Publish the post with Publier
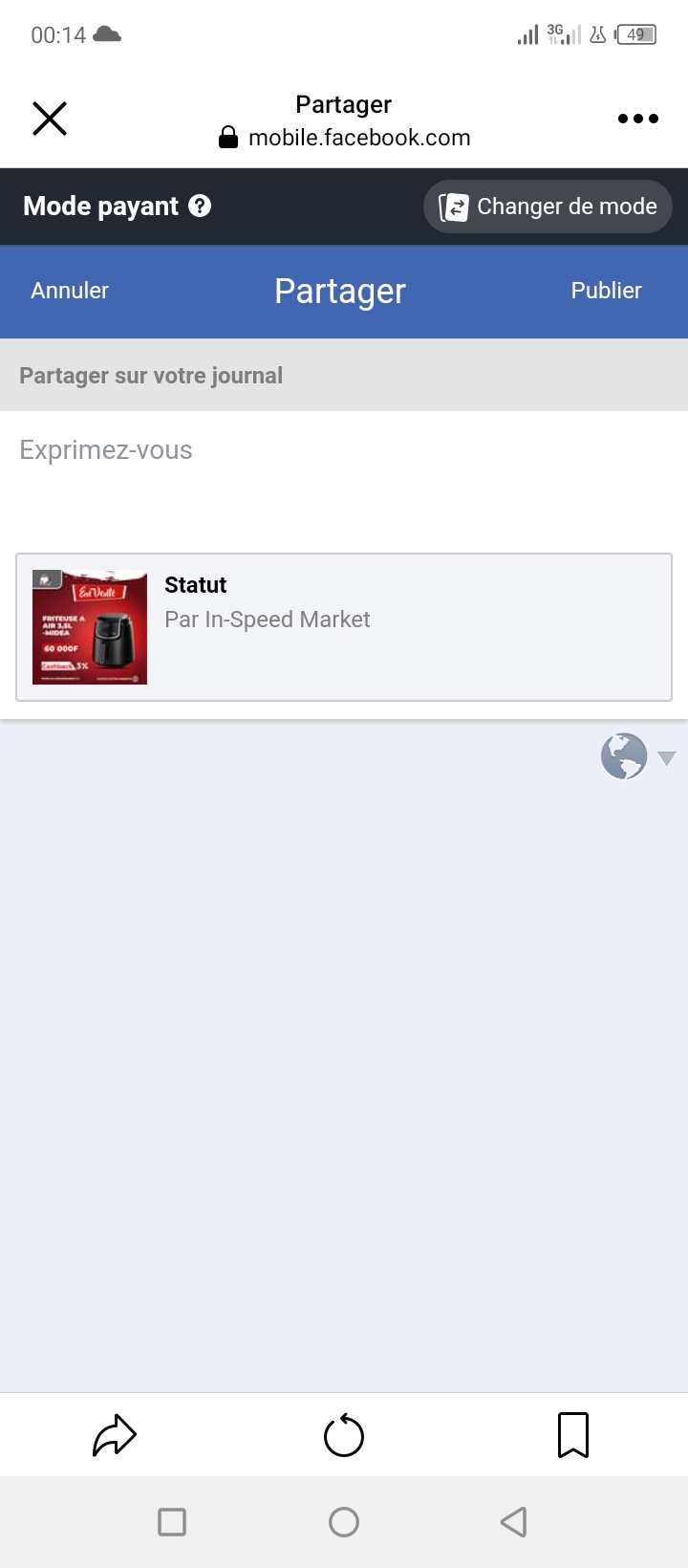688x1568 pixels. click(606, 291)
